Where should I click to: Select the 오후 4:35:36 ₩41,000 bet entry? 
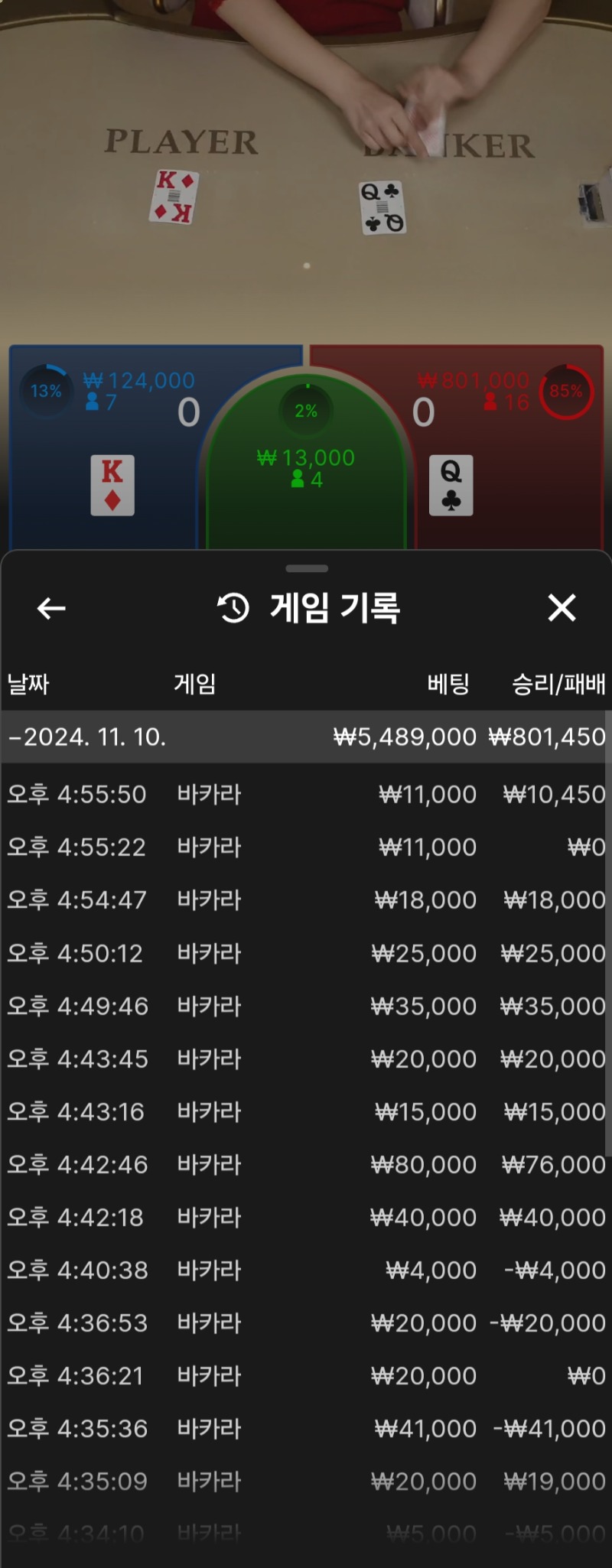306,1428
